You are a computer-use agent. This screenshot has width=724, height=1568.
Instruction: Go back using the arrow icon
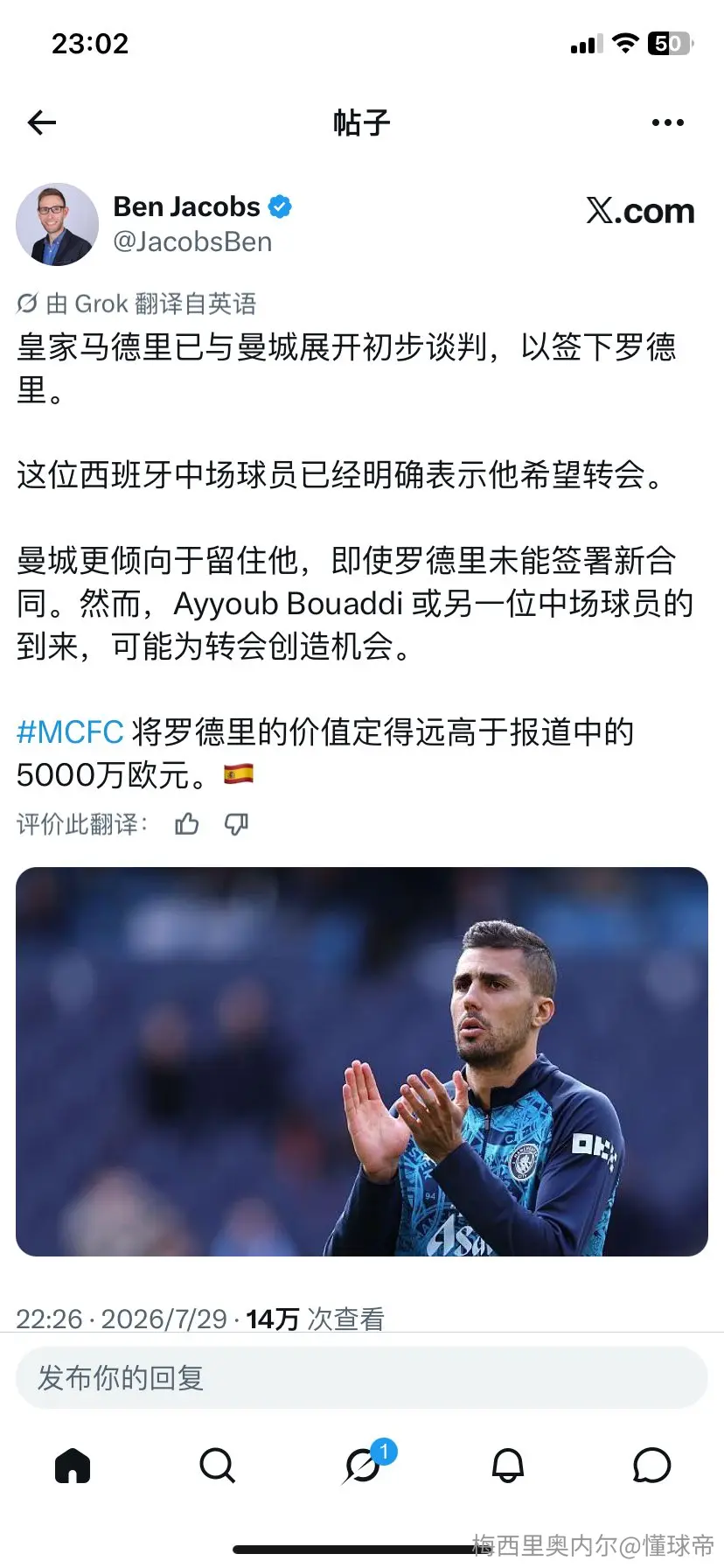click(41, 122)
